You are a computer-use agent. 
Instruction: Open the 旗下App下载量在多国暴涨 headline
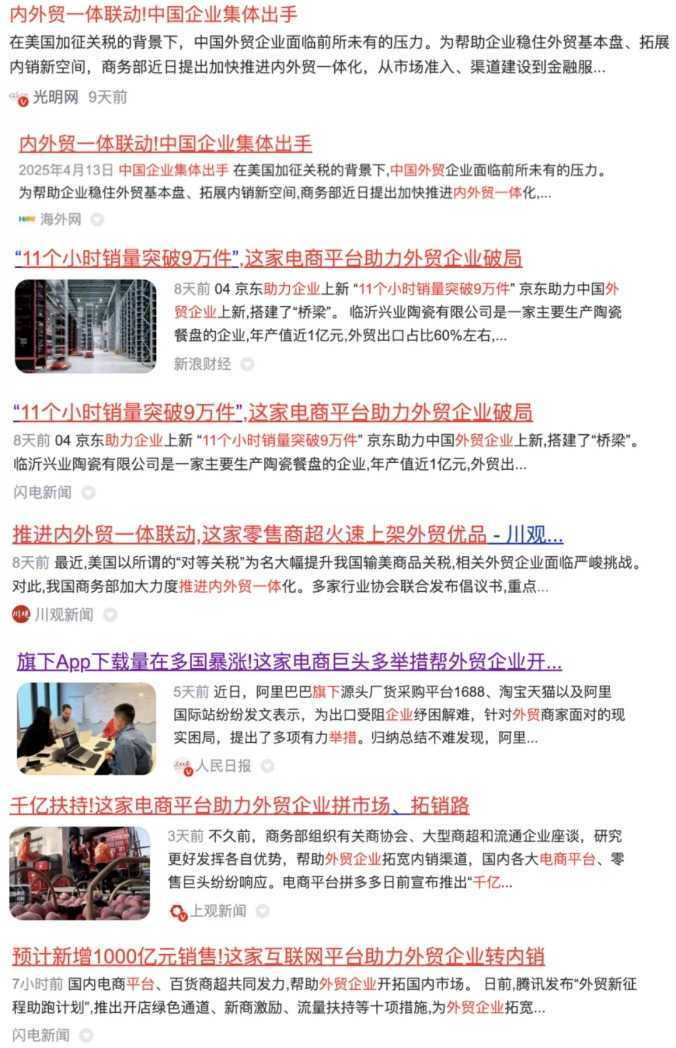(289, 662)
